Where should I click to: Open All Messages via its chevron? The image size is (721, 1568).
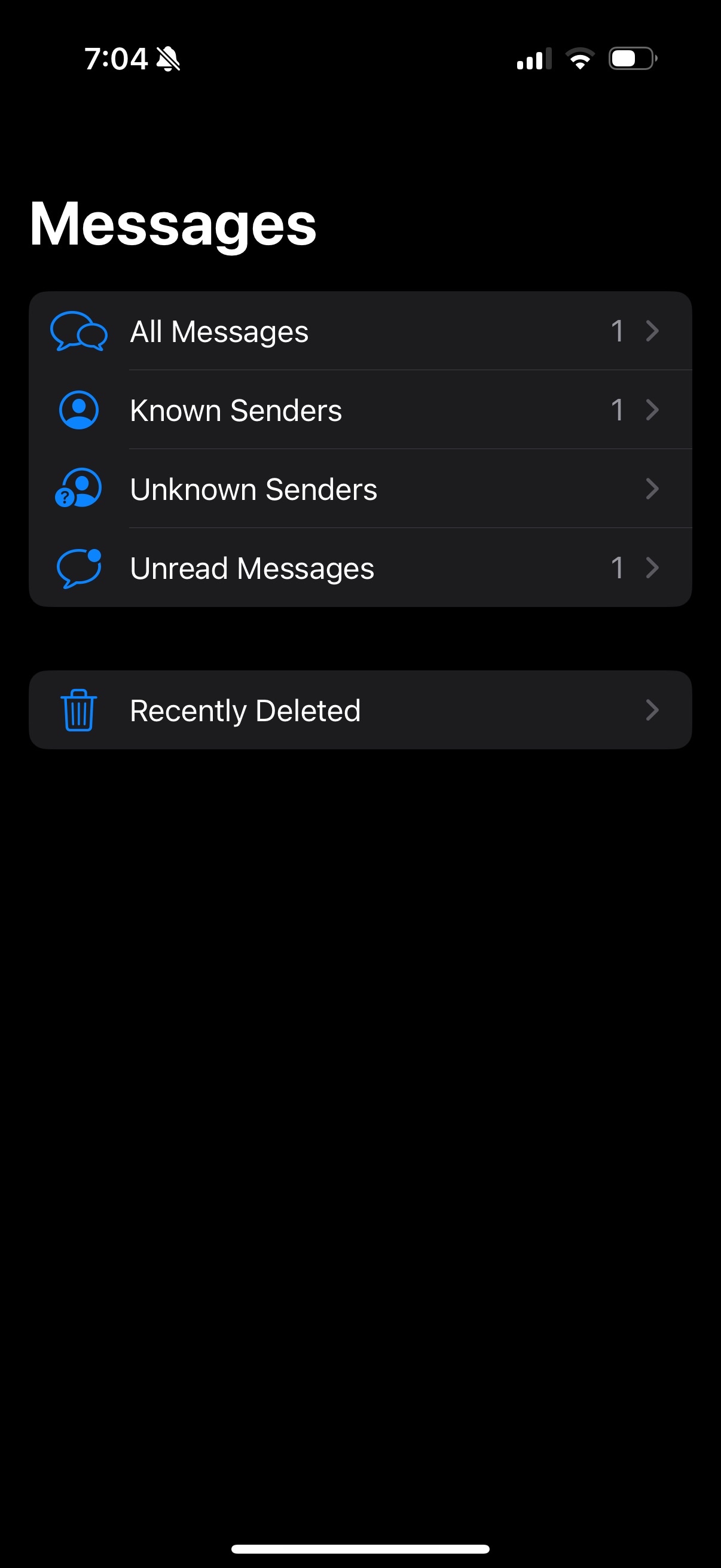653,332
